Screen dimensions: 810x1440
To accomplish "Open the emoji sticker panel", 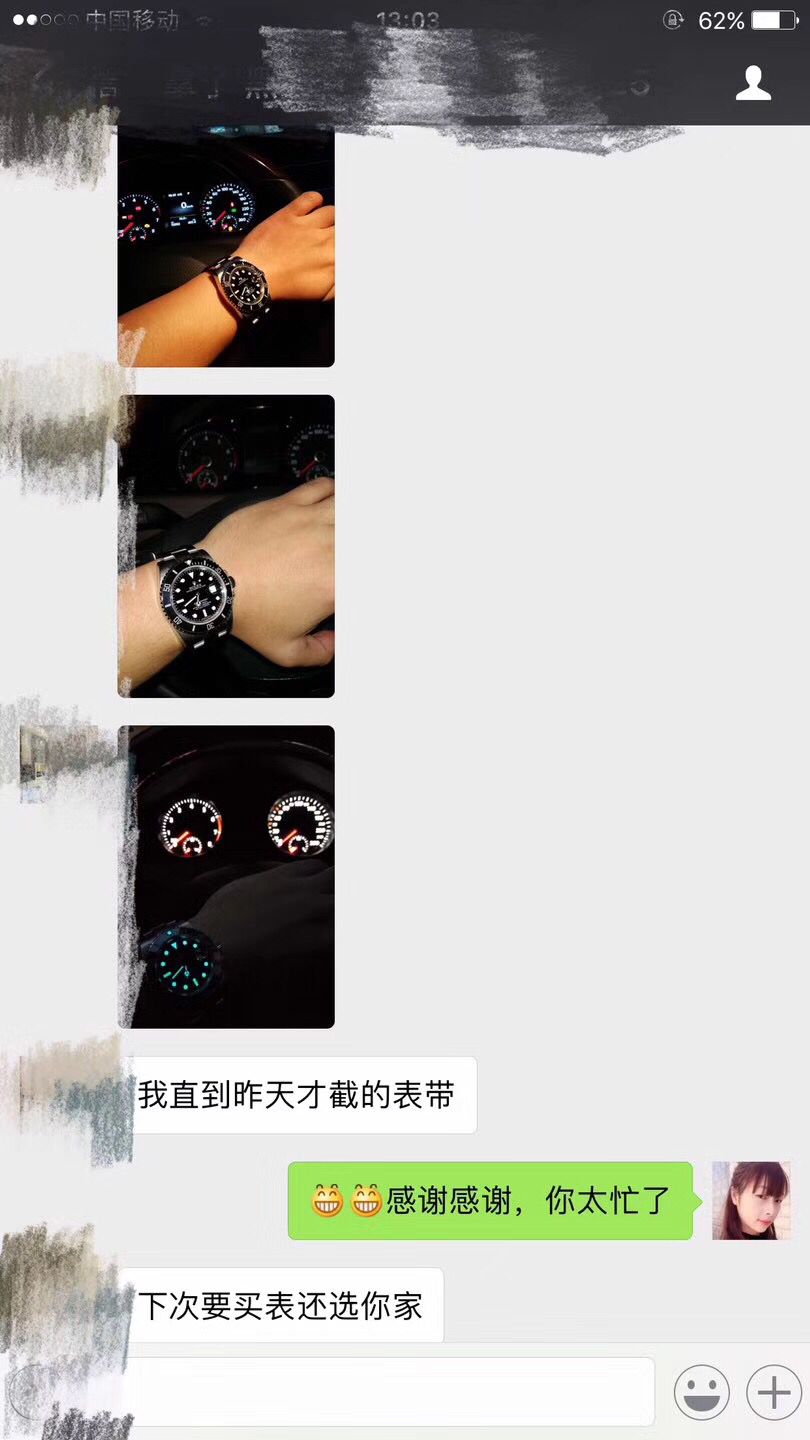I will (x=701, y=1391).
